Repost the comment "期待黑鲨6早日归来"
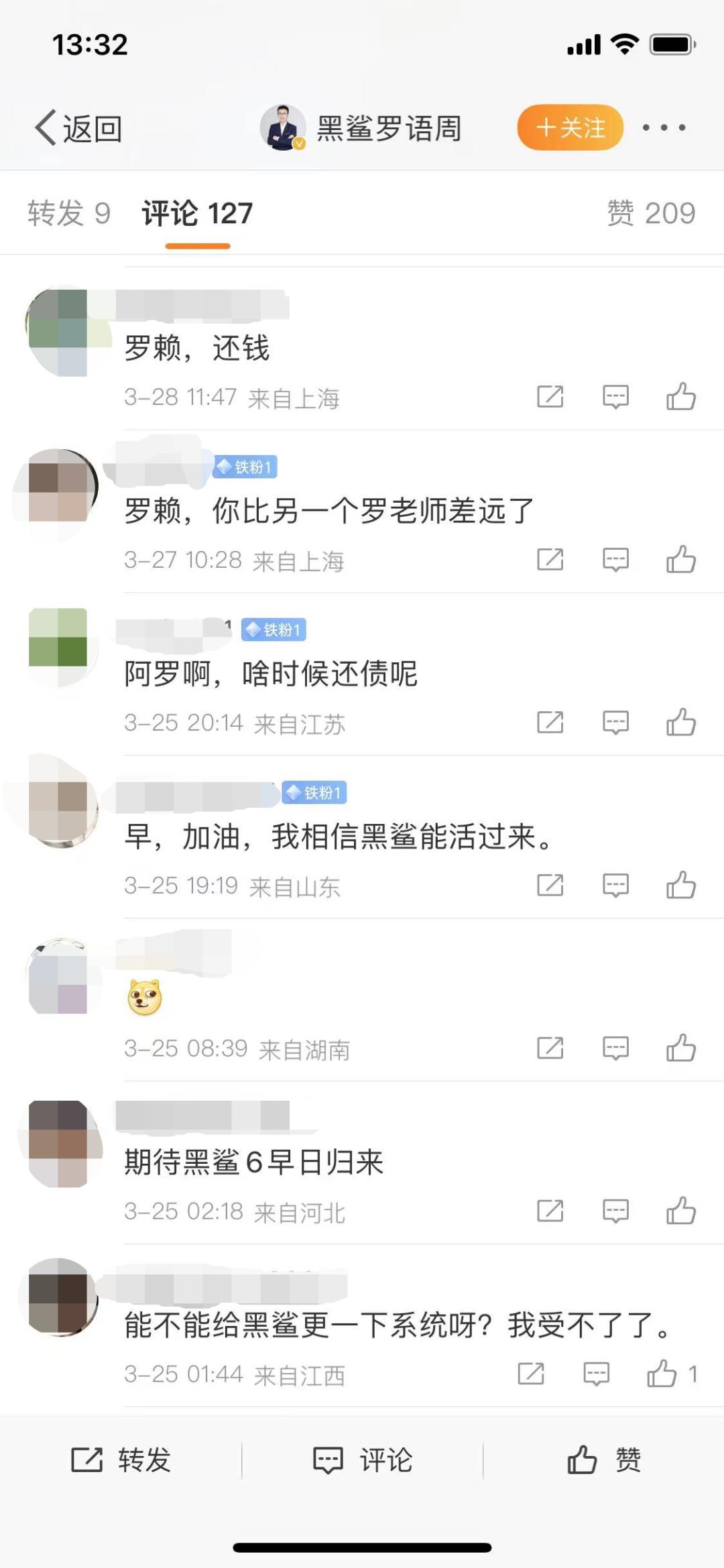The image size is (724, 1568). click(550, 1211)
